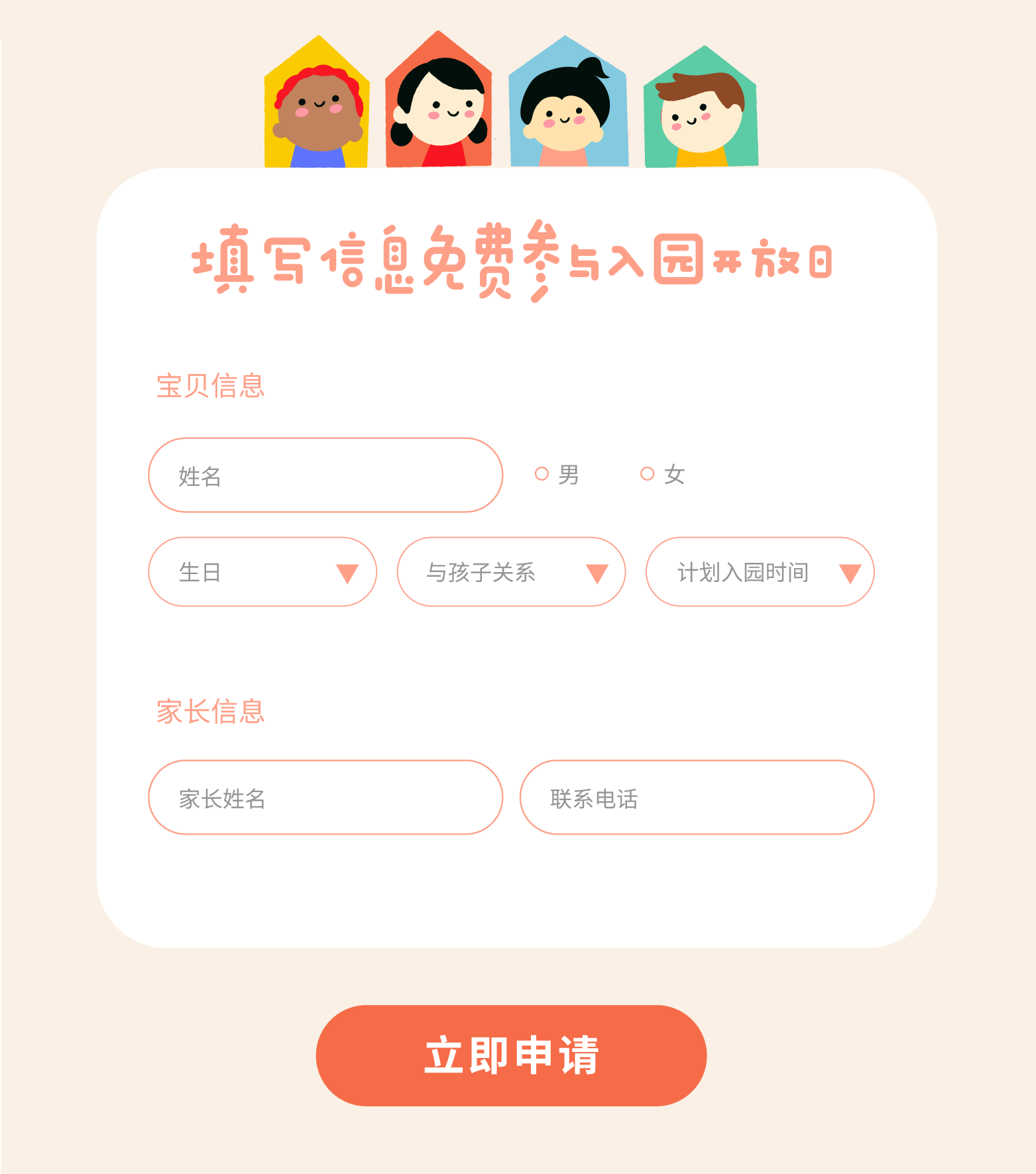Open the 计划入园时间 dropdown
This screenshot has height=1174, width=1036.
pos(760,572)
